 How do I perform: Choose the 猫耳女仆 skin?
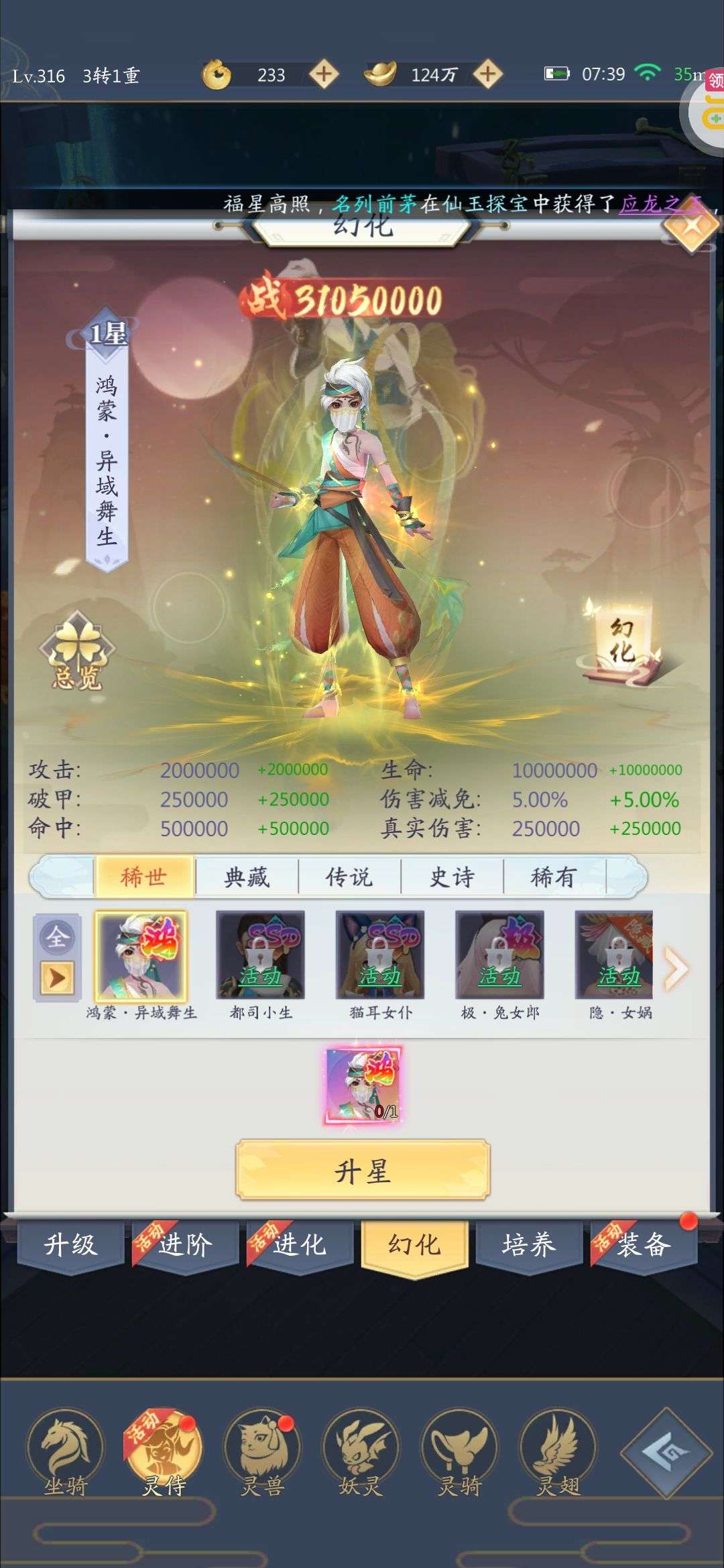click(x=380, y=956)
